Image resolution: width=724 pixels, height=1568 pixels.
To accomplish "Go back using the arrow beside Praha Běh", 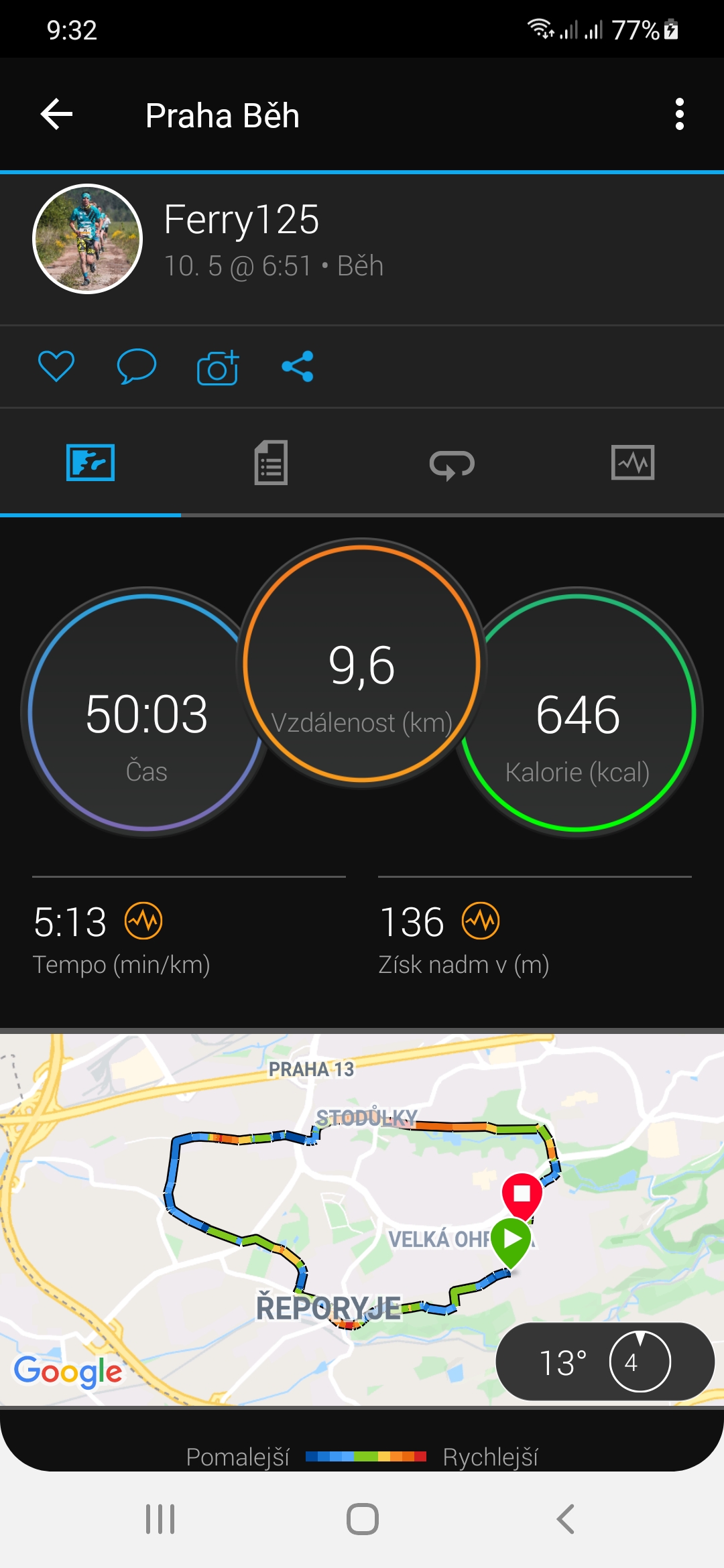I will point(56,115).
